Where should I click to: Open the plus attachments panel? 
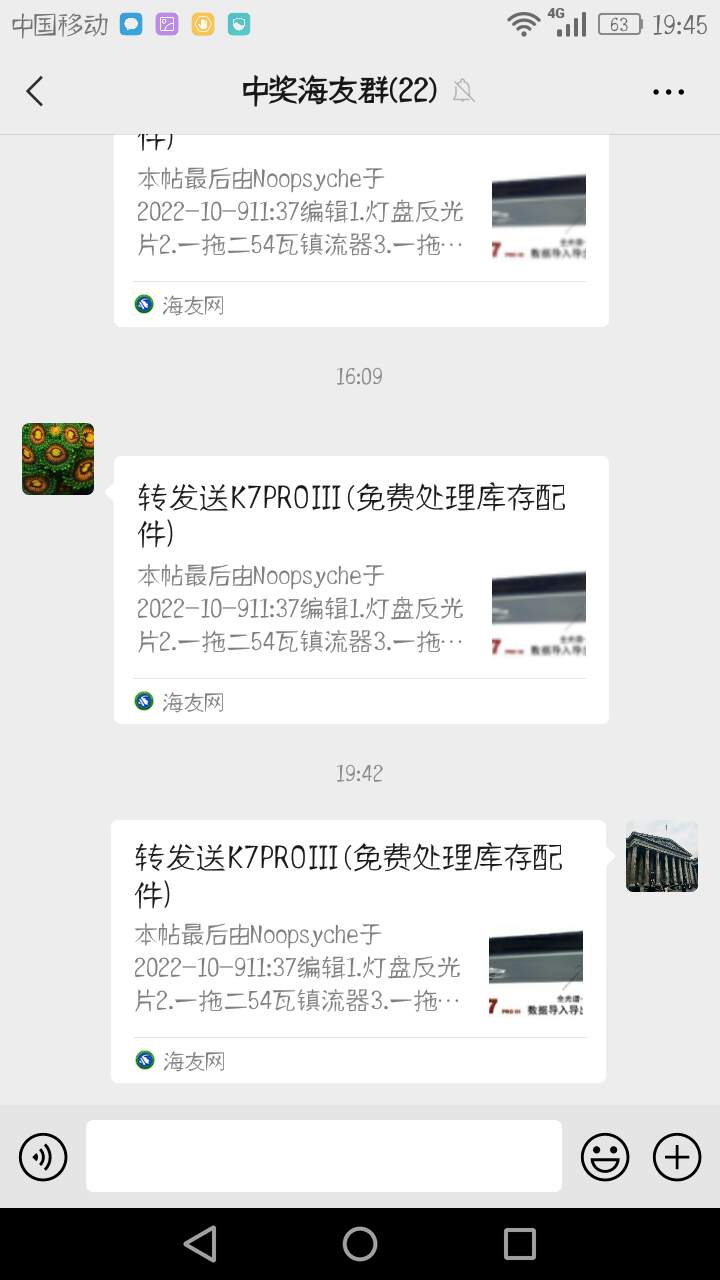point(677,1157)
